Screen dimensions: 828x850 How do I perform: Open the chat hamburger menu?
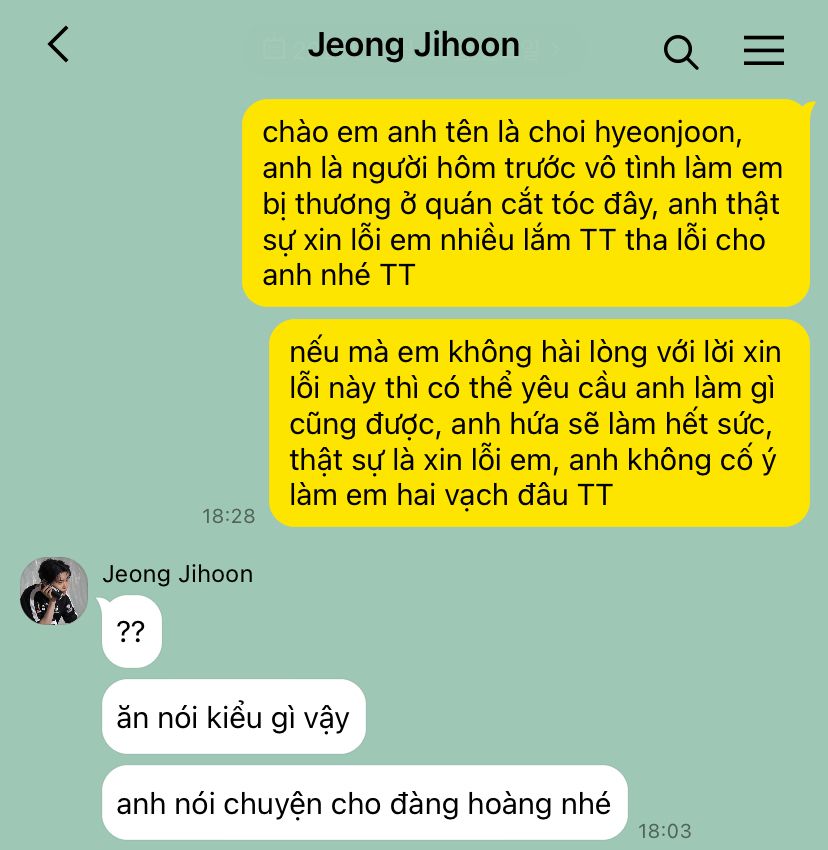point(763,50)
